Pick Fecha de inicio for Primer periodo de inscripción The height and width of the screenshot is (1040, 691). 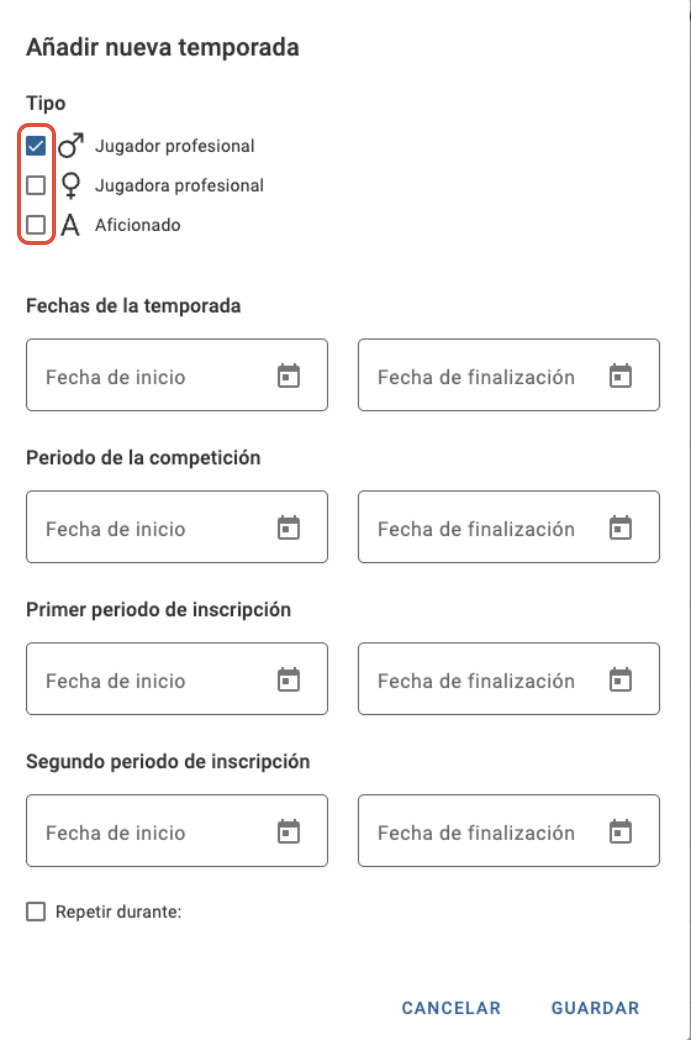pyautogui.click(x=177, y=679)
